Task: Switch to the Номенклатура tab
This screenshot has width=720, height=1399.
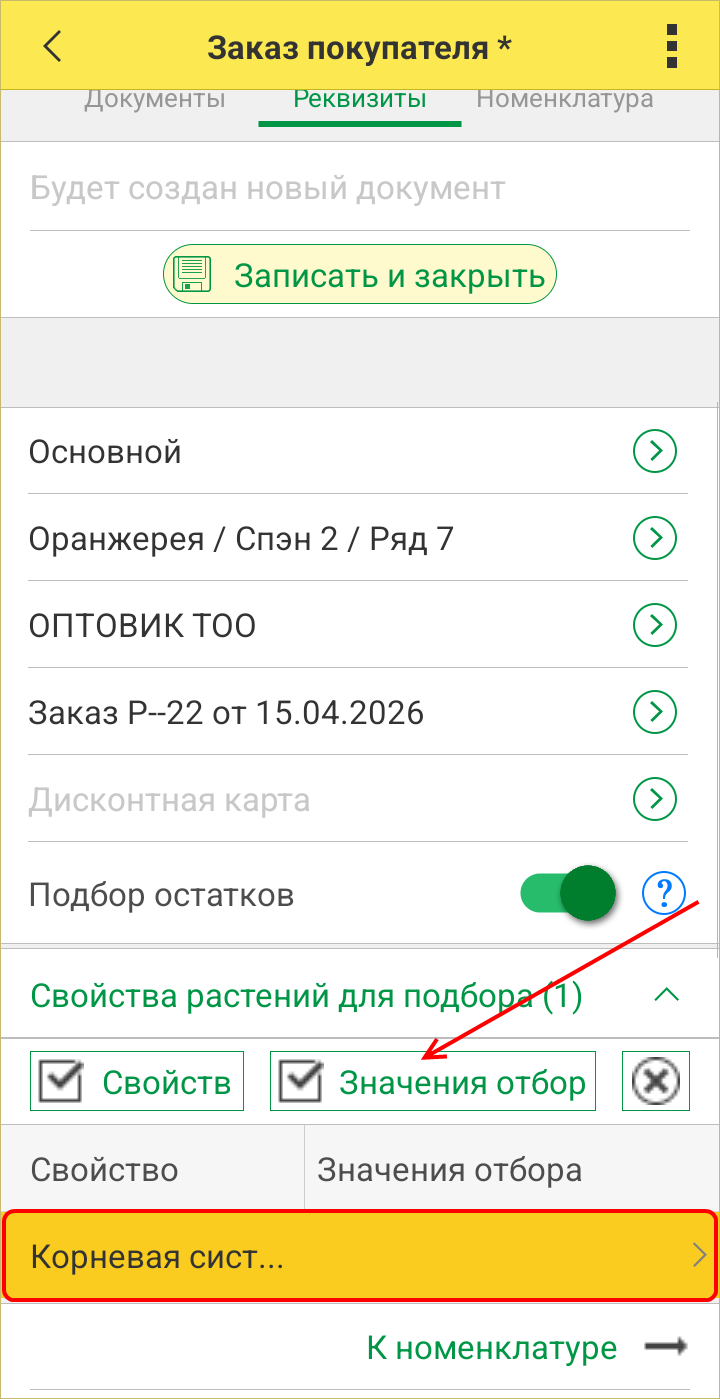Action: pyautogui.click(x=564, y=99)
